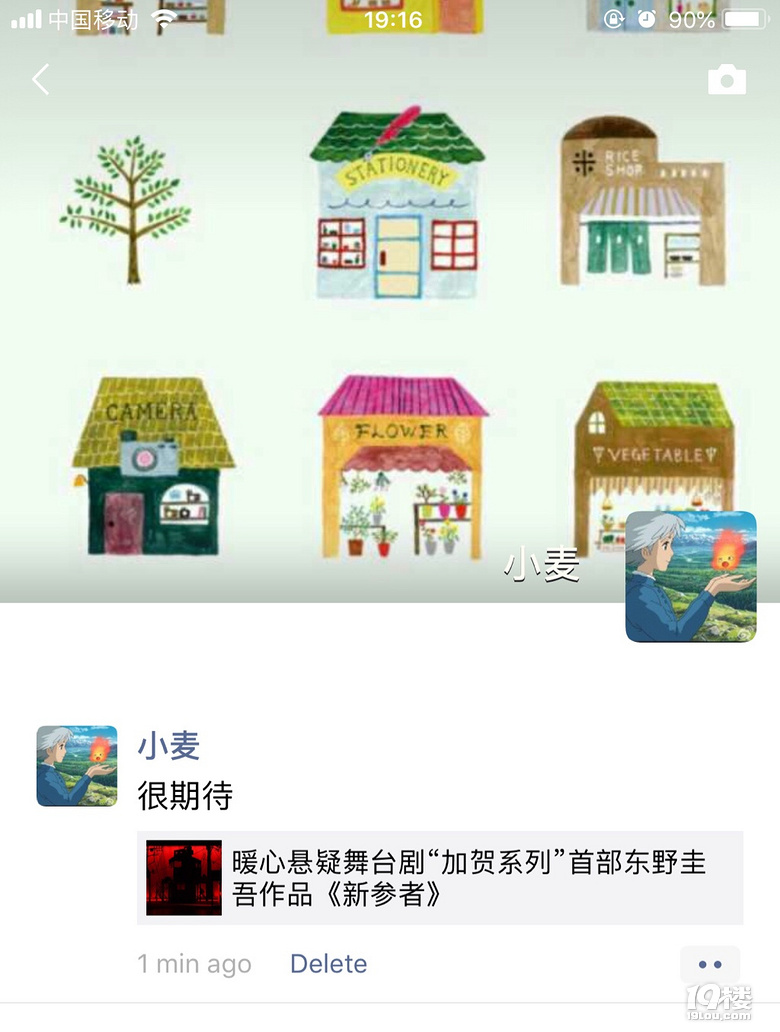Image resolution: width=780 pixels, height=1032 pixels.
Task: Open the username link 小麦 above the post
Action: click(167, 745)
